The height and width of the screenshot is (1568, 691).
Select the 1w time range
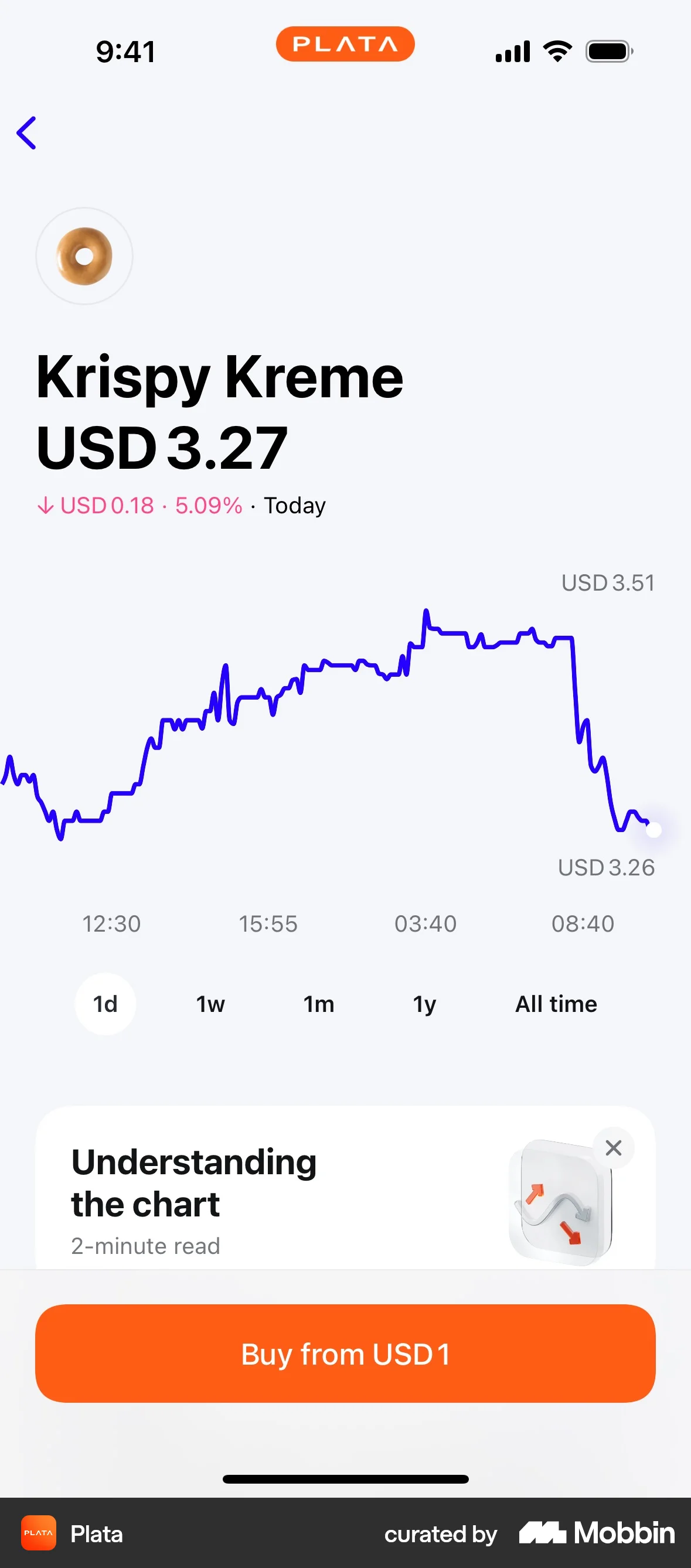coord(210,1004)
